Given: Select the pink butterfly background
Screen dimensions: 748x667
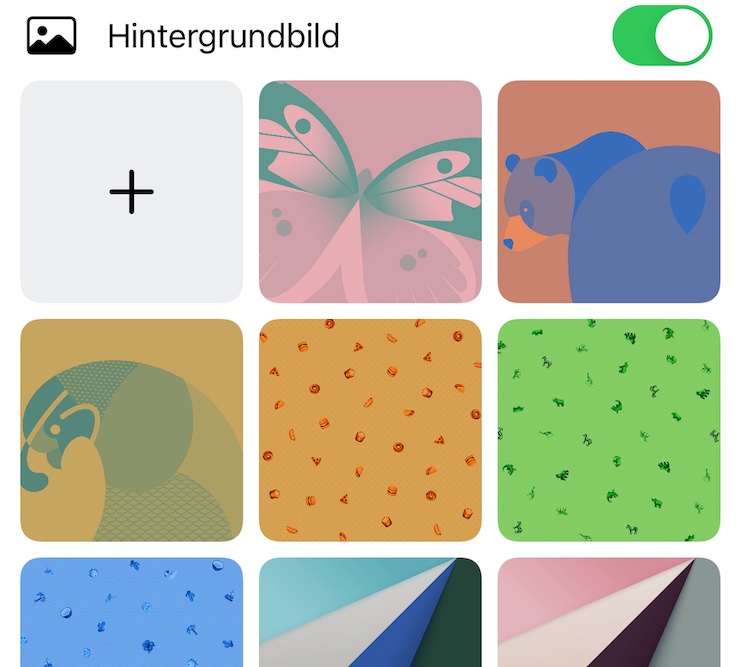Looking at the screenshot, I should (370, 191).
